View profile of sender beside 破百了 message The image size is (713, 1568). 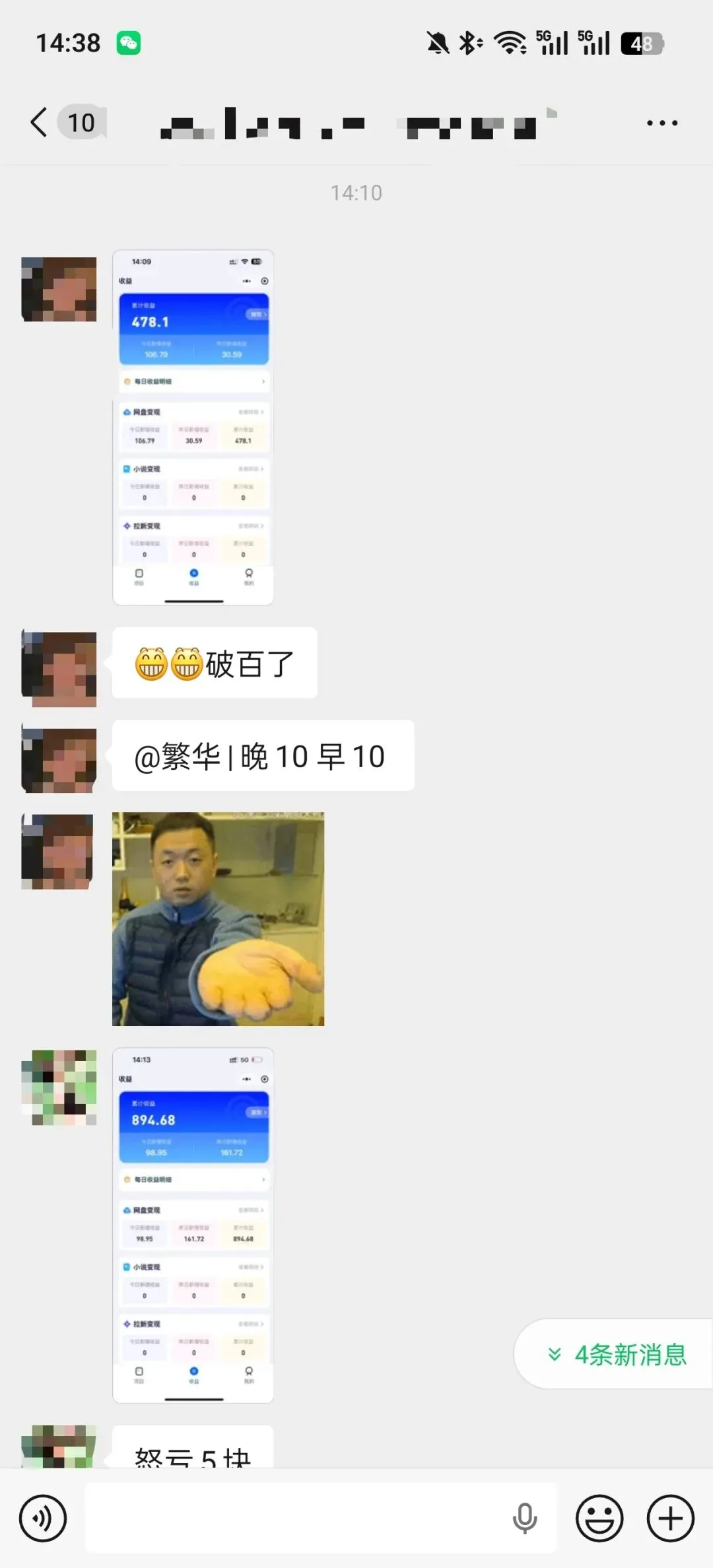(59, 669)
